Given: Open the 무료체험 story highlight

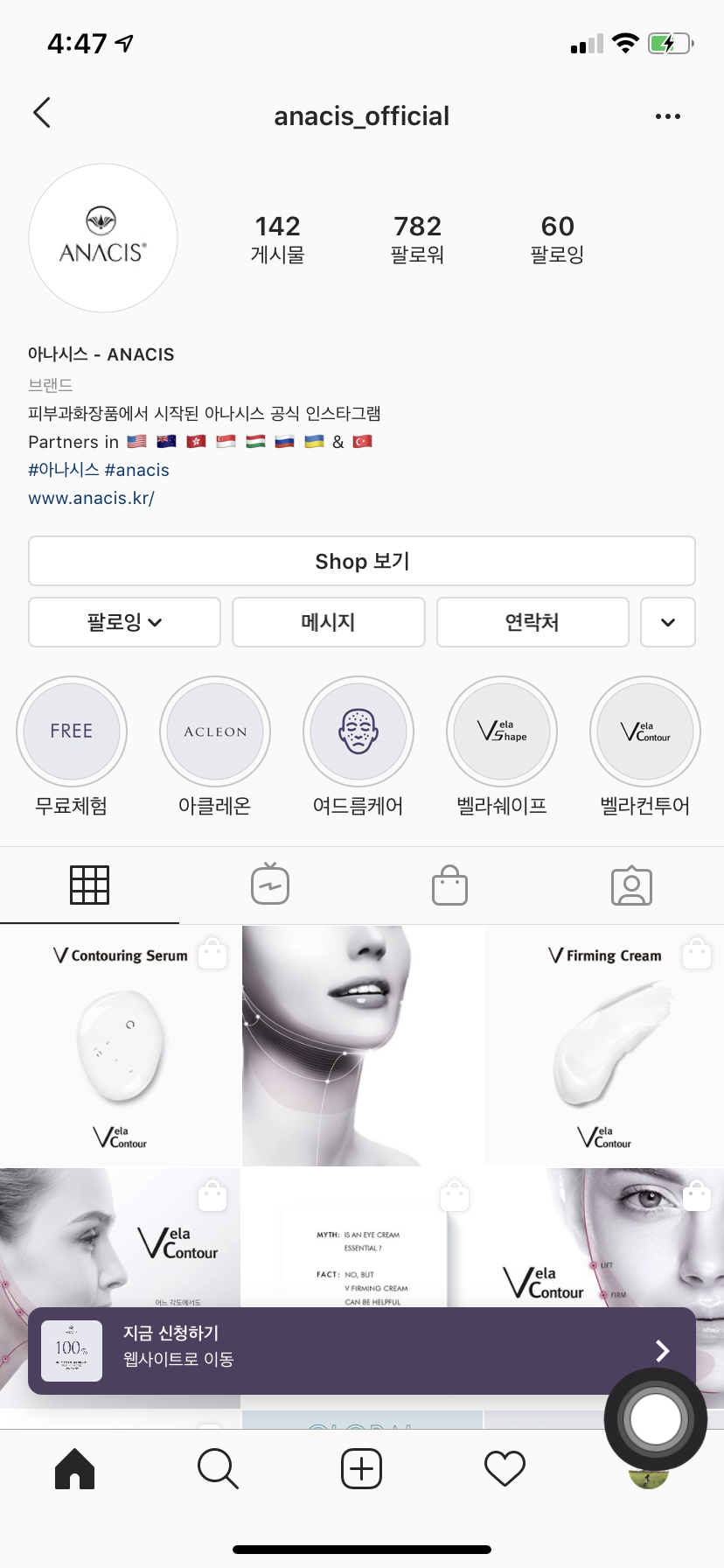Looking at the screenshot, I should (x=72, y=731).
